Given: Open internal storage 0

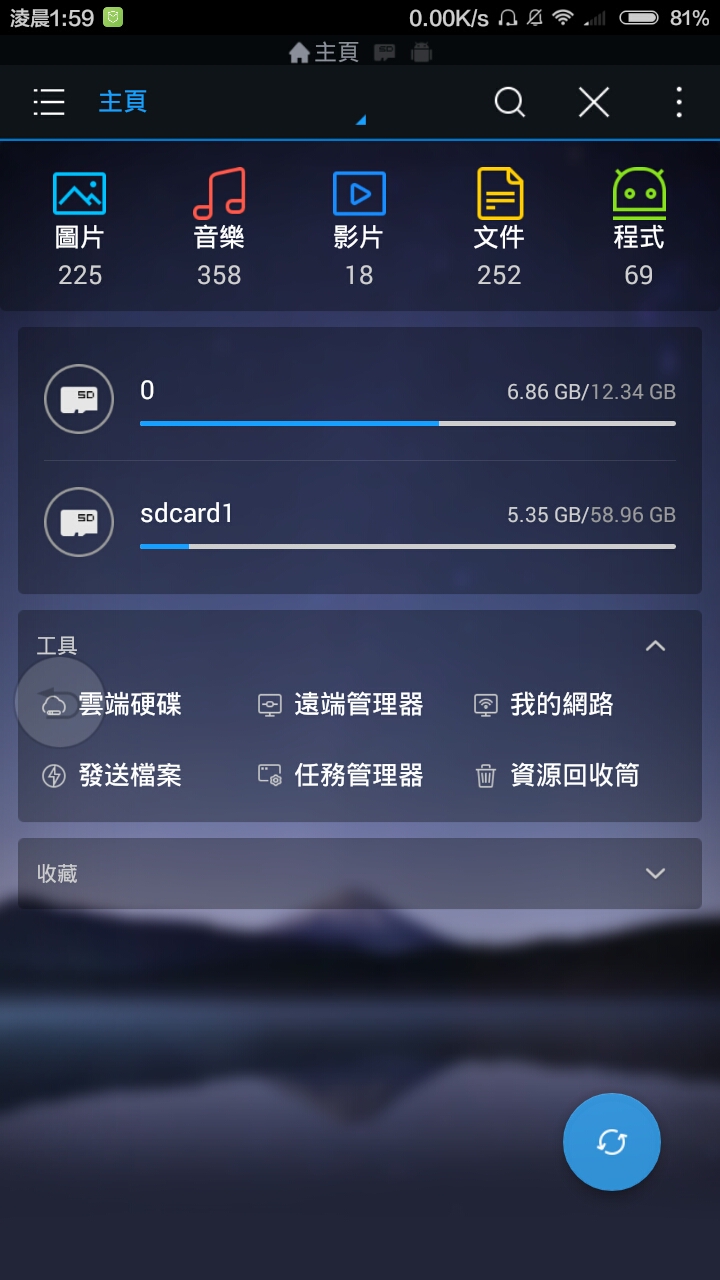Looking at the screenshot, I should pyautogui.click(x=360, y=399).
